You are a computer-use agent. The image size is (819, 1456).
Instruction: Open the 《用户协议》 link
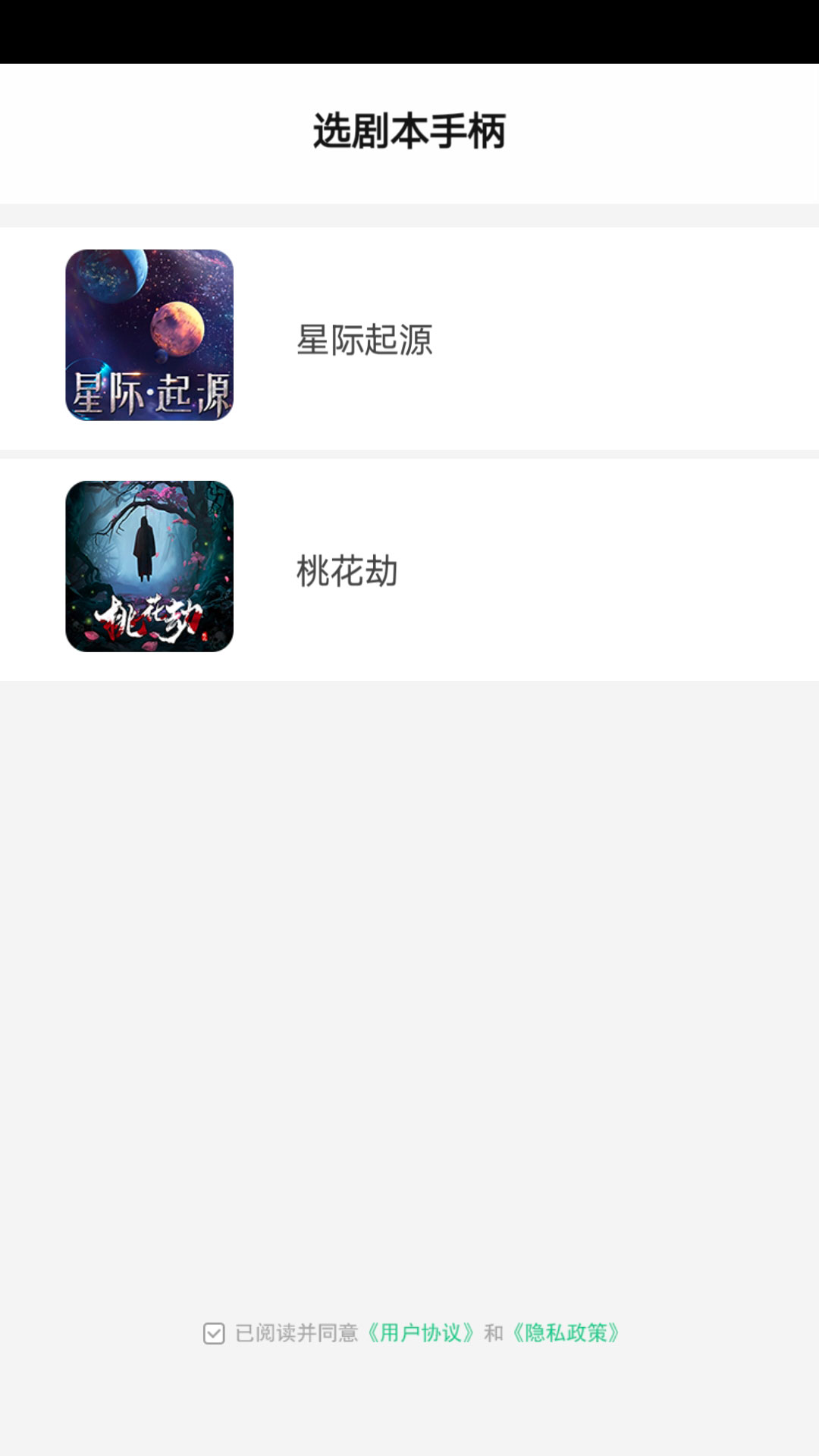click(422, 1331)
